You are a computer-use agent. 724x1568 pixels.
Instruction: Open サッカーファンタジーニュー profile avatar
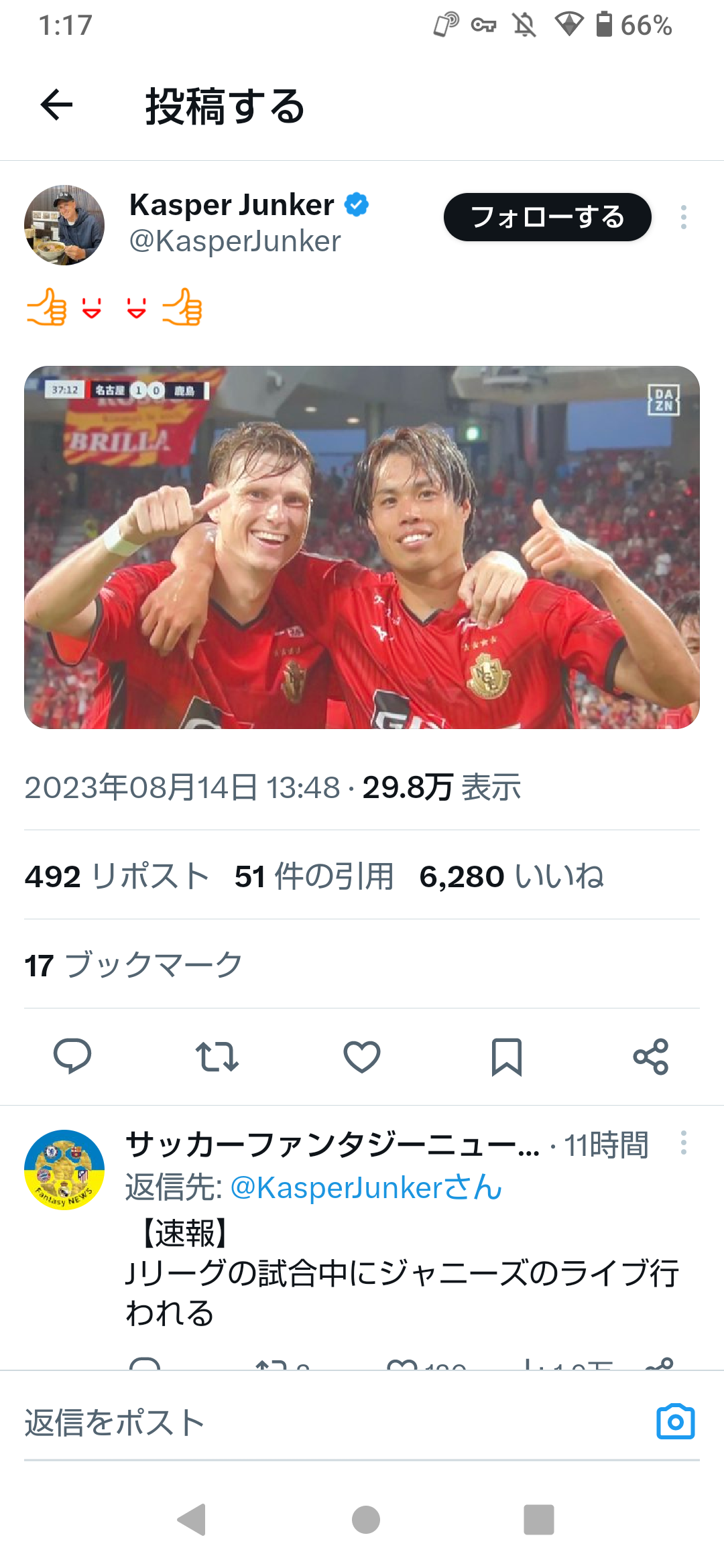[x=64, y=1170]
